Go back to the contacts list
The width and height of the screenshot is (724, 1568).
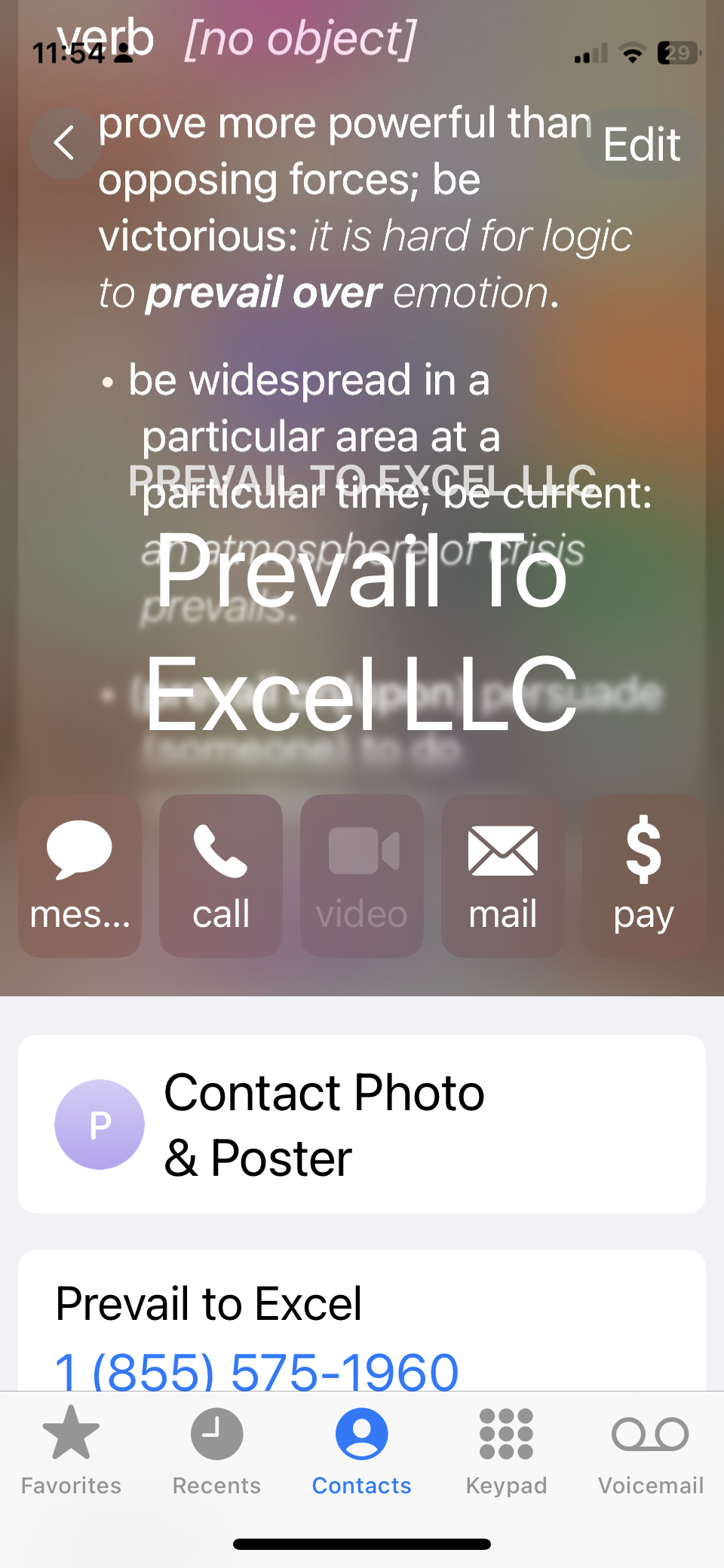click(x=66, y=143)
